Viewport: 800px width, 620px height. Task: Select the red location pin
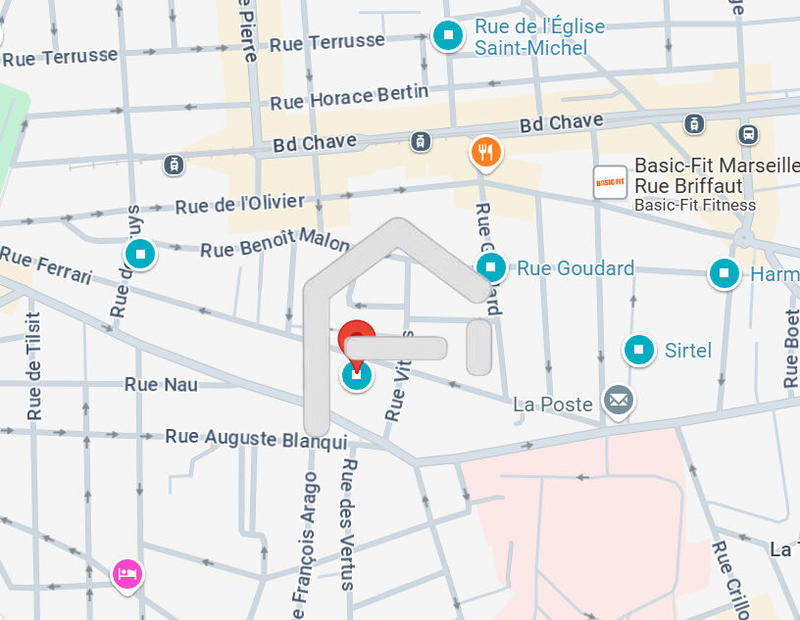356,340
